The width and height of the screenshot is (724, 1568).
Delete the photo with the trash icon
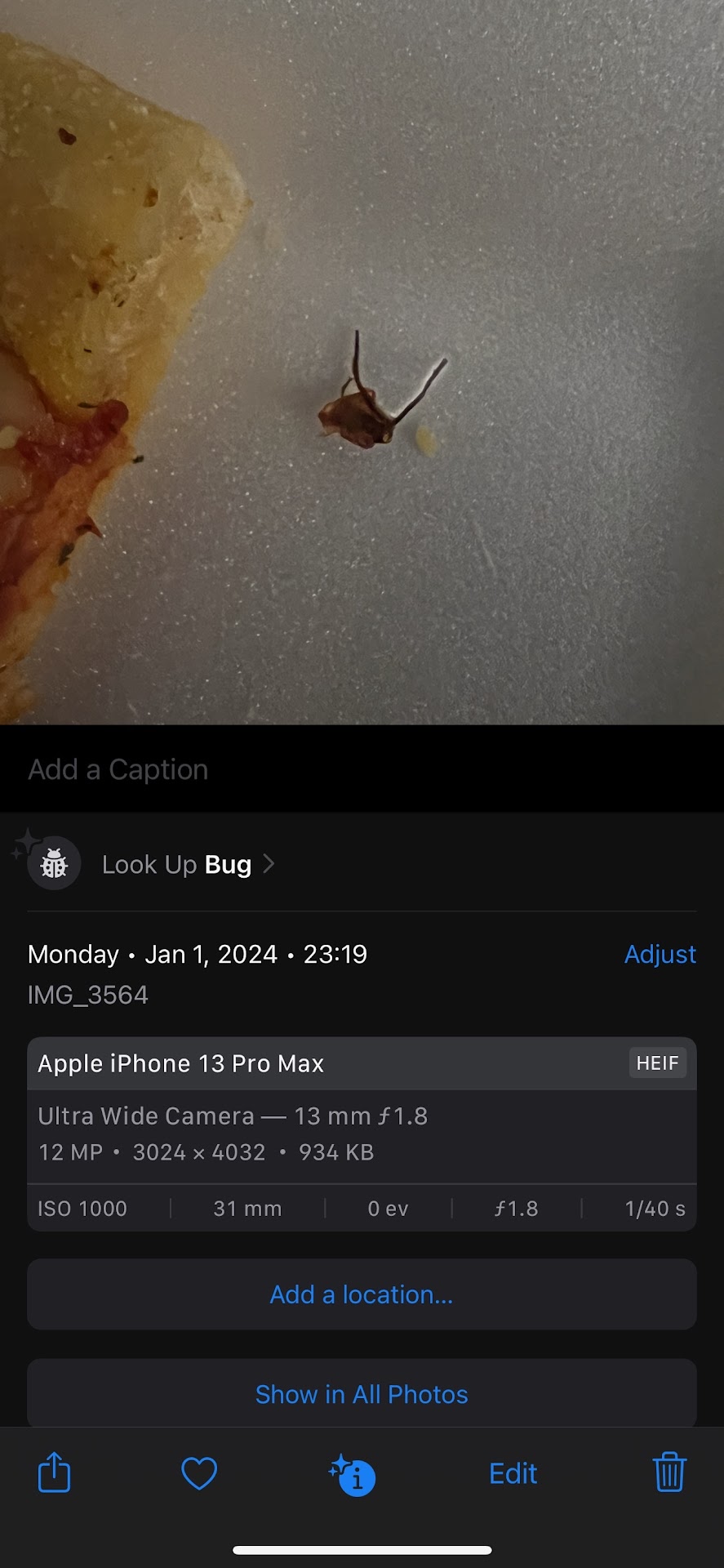point(669,1472)
